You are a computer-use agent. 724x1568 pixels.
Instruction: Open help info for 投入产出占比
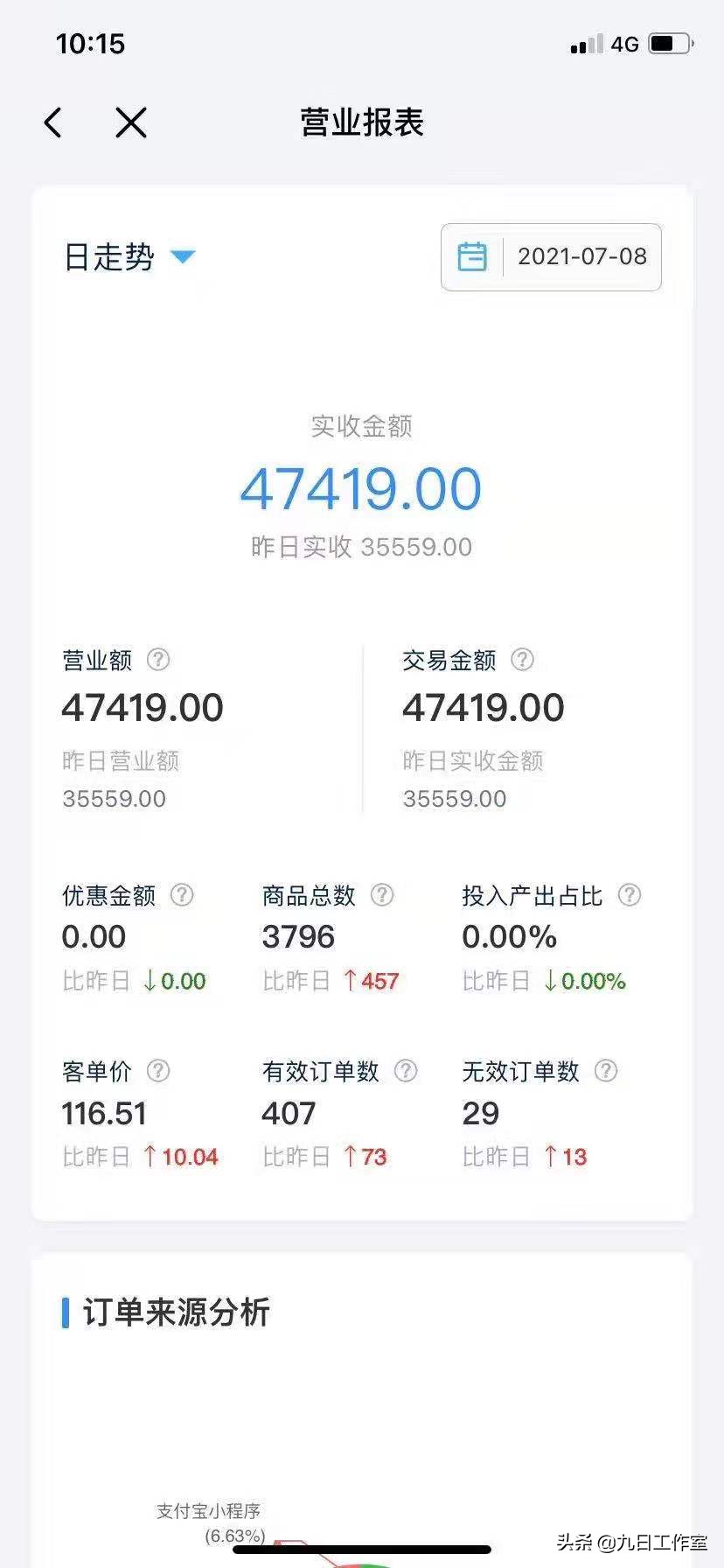630,895
